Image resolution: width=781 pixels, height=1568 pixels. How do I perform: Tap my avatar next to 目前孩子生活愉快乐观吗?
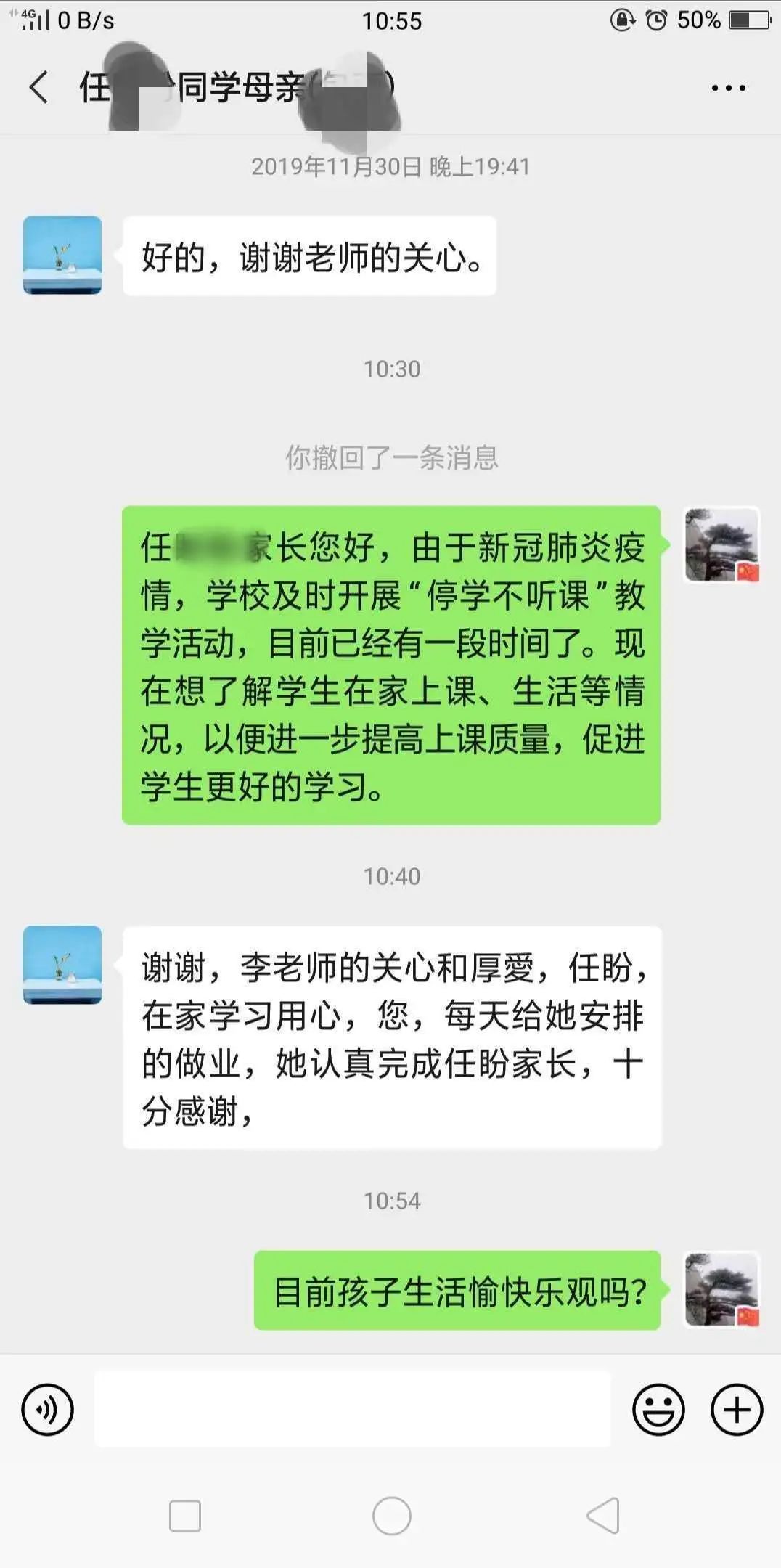point(721,1290)
